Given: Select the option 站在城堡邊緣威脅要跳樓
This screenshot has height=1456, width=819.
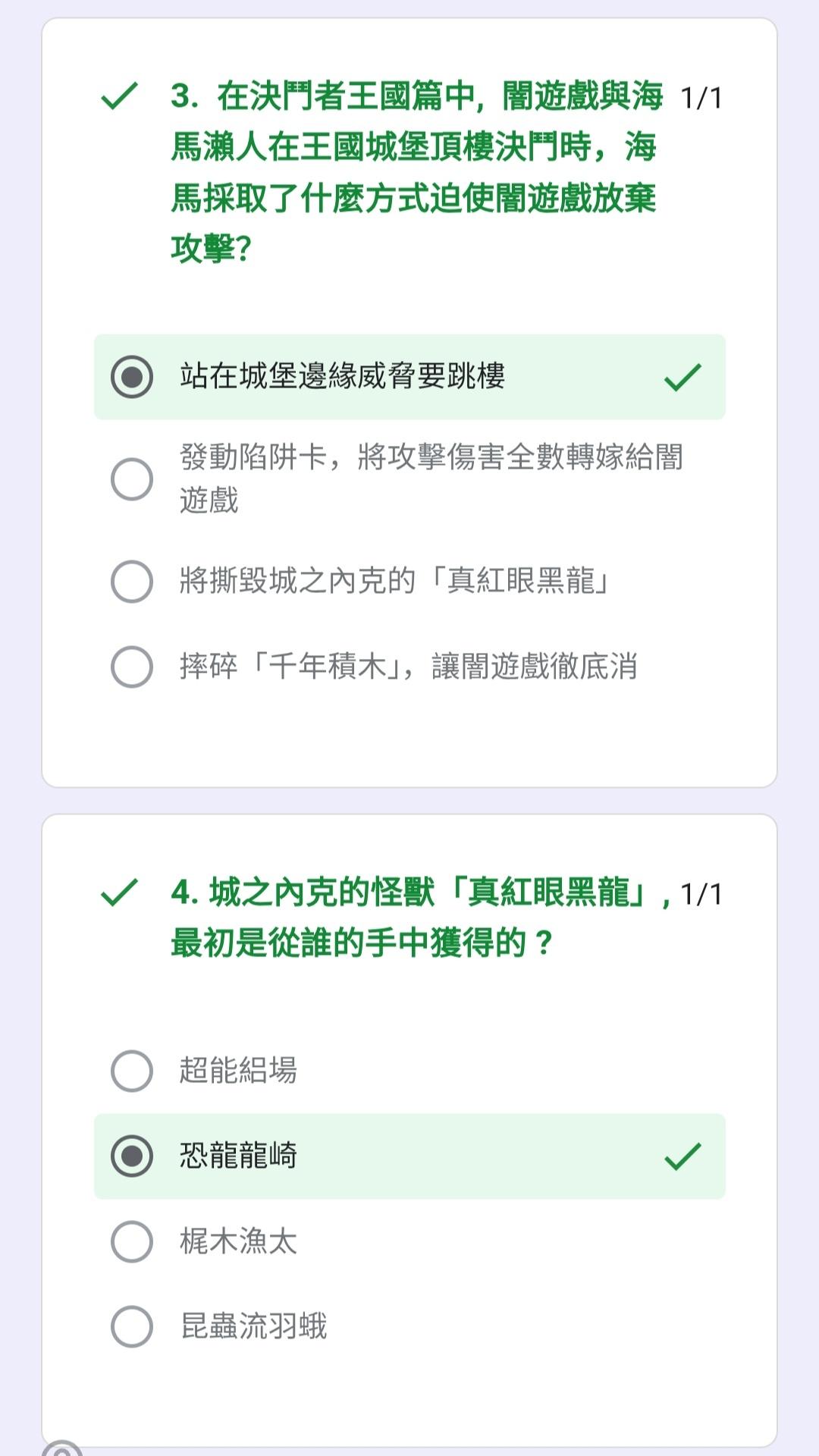Looking at the screenshot, I should [409, 377].
